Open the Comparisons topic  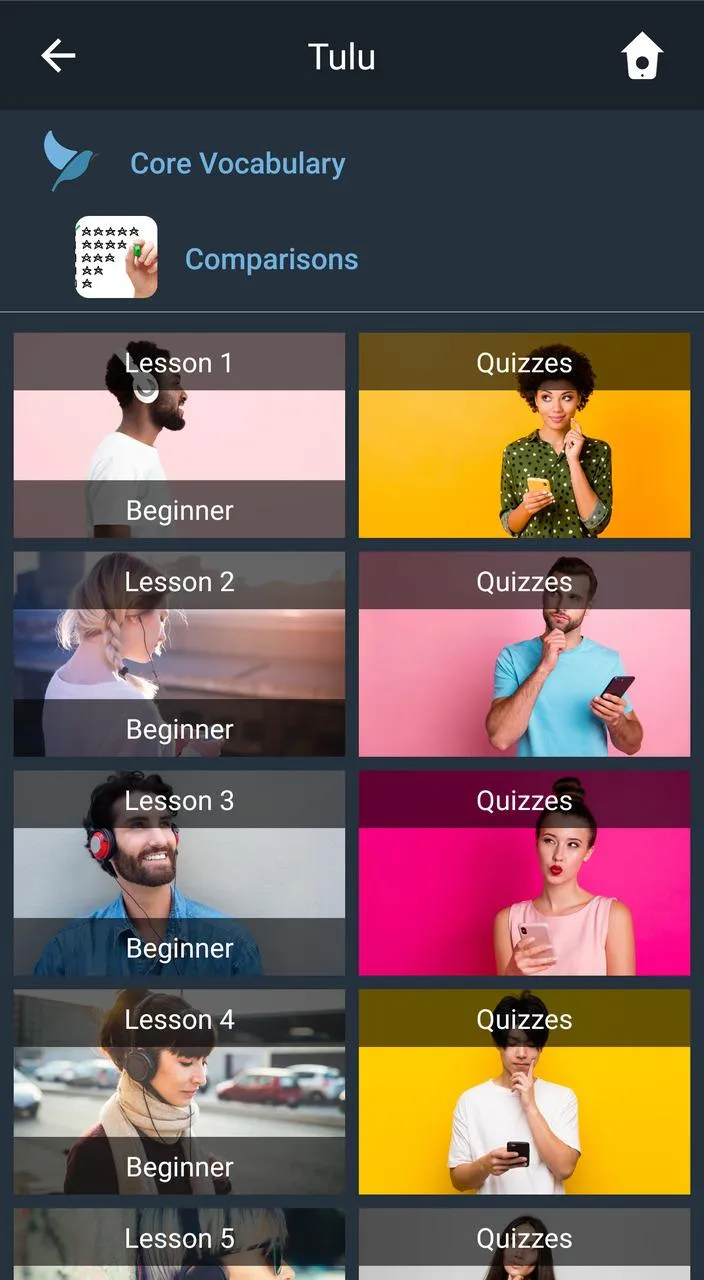(271, 260)
